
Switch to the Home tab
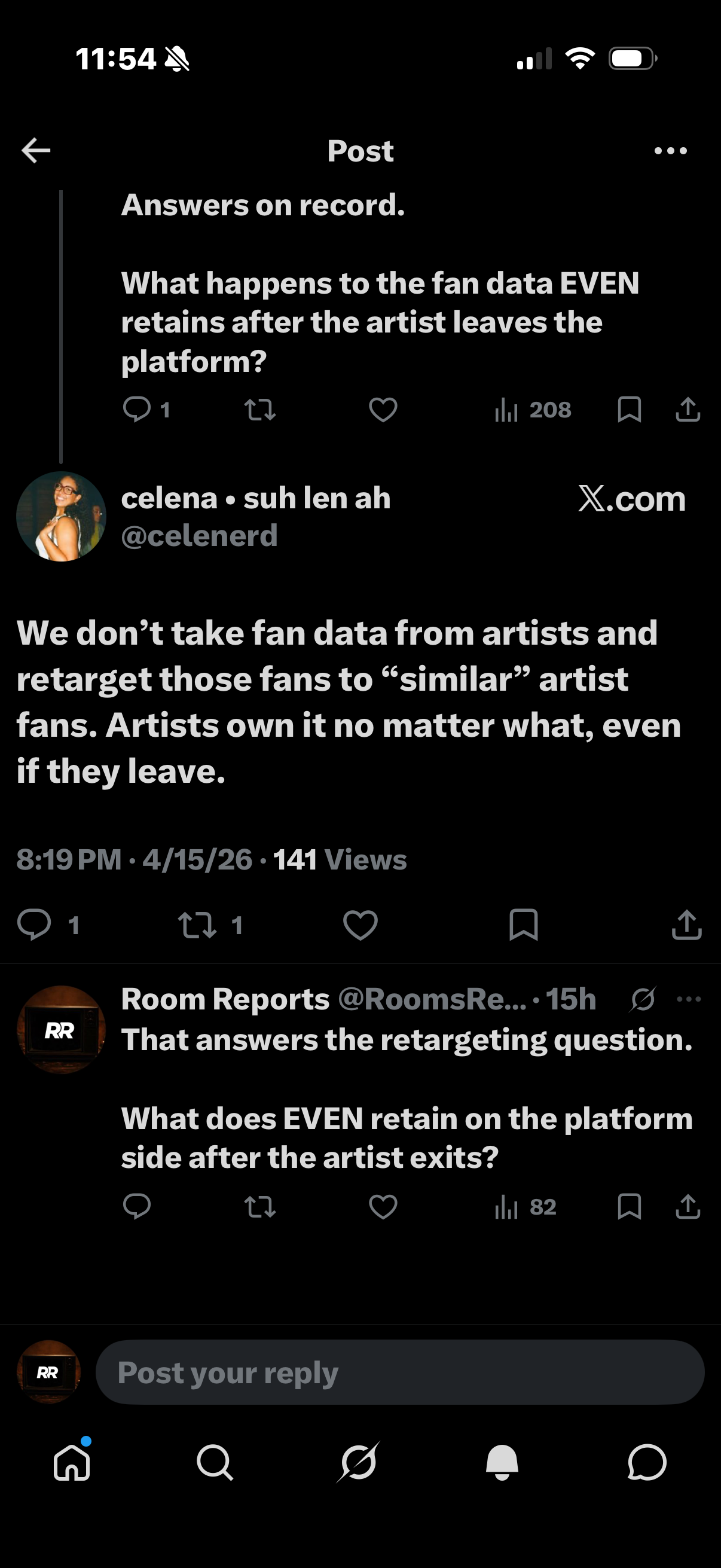pos(72,1462)
